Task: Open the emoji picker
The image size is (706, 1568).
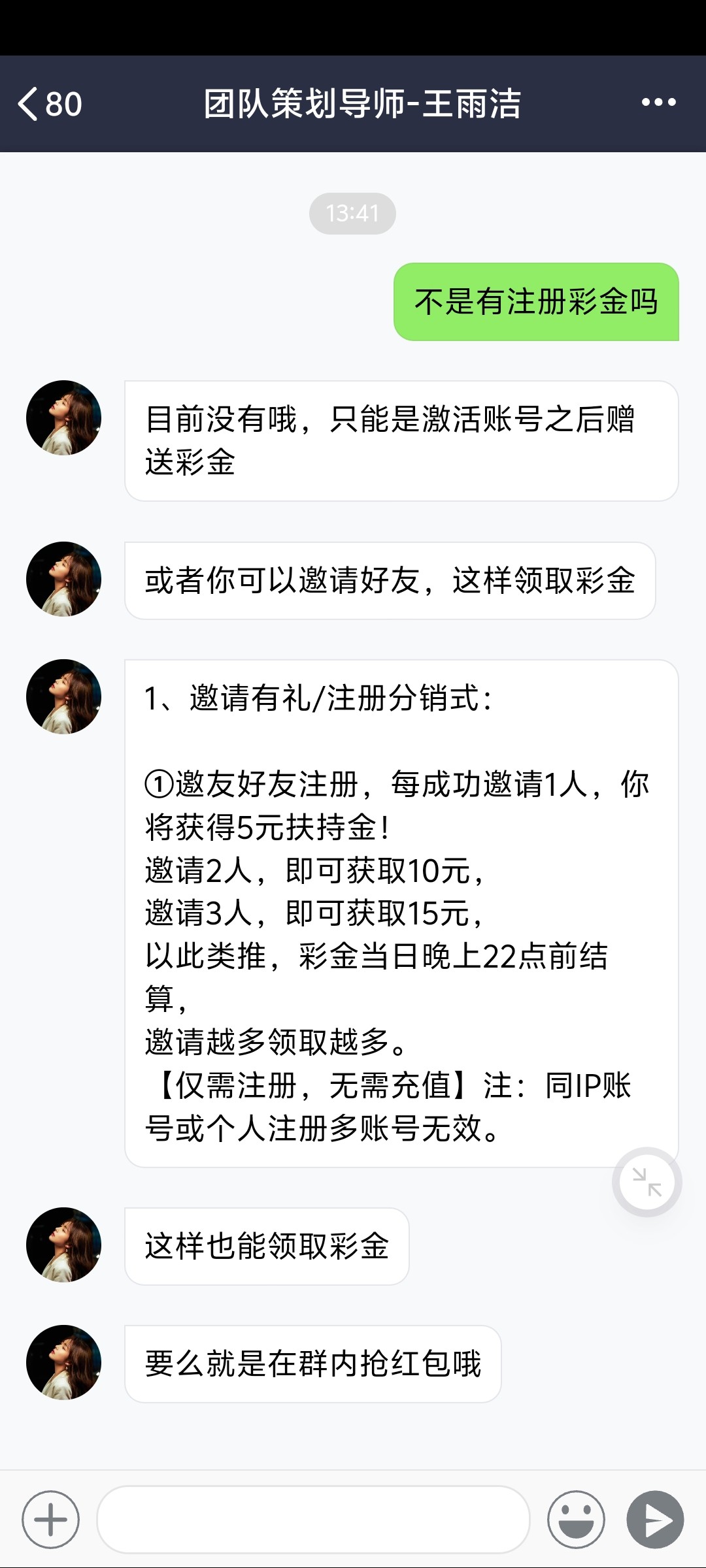Action: [576, 1519]
